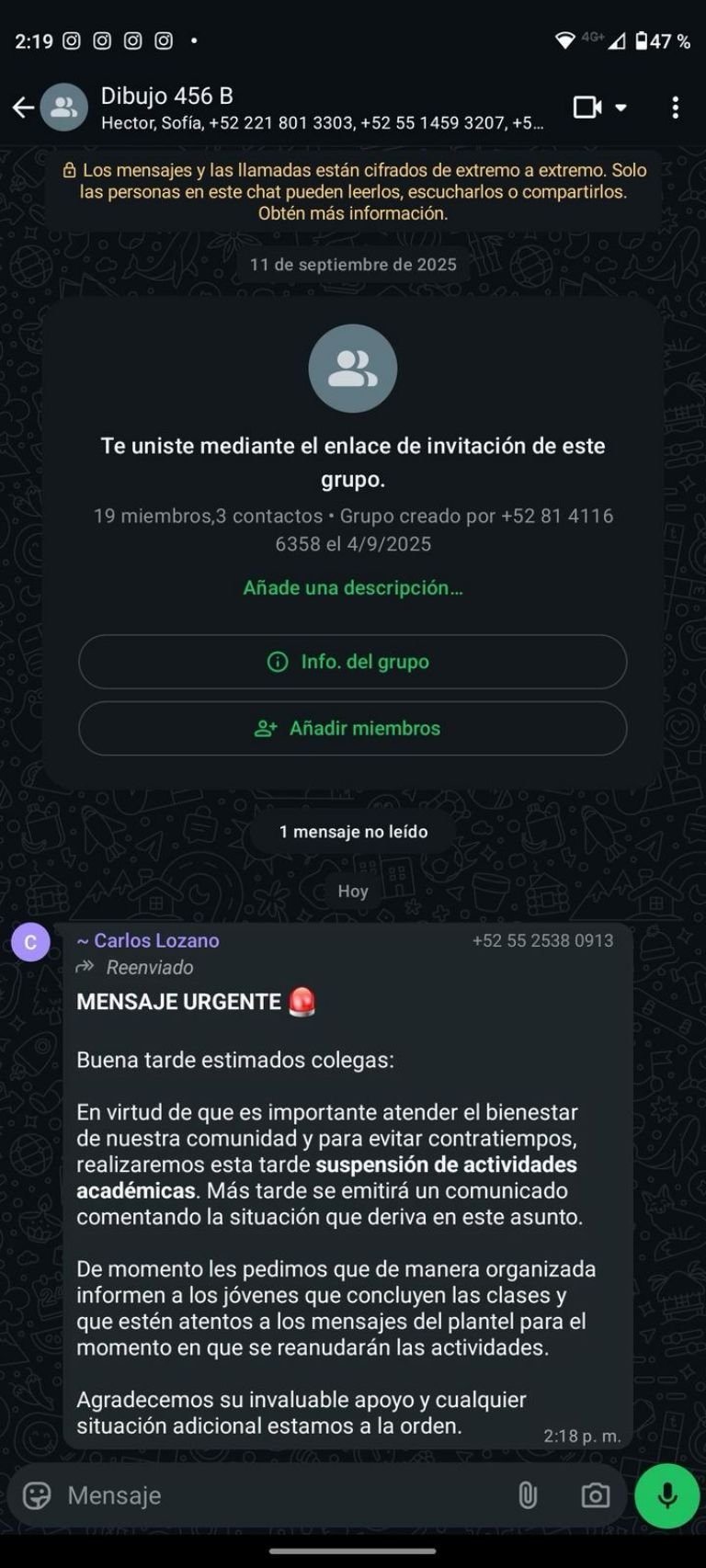Start a group video call
This screenshot has width=706, height=1568.
[588, 108]
